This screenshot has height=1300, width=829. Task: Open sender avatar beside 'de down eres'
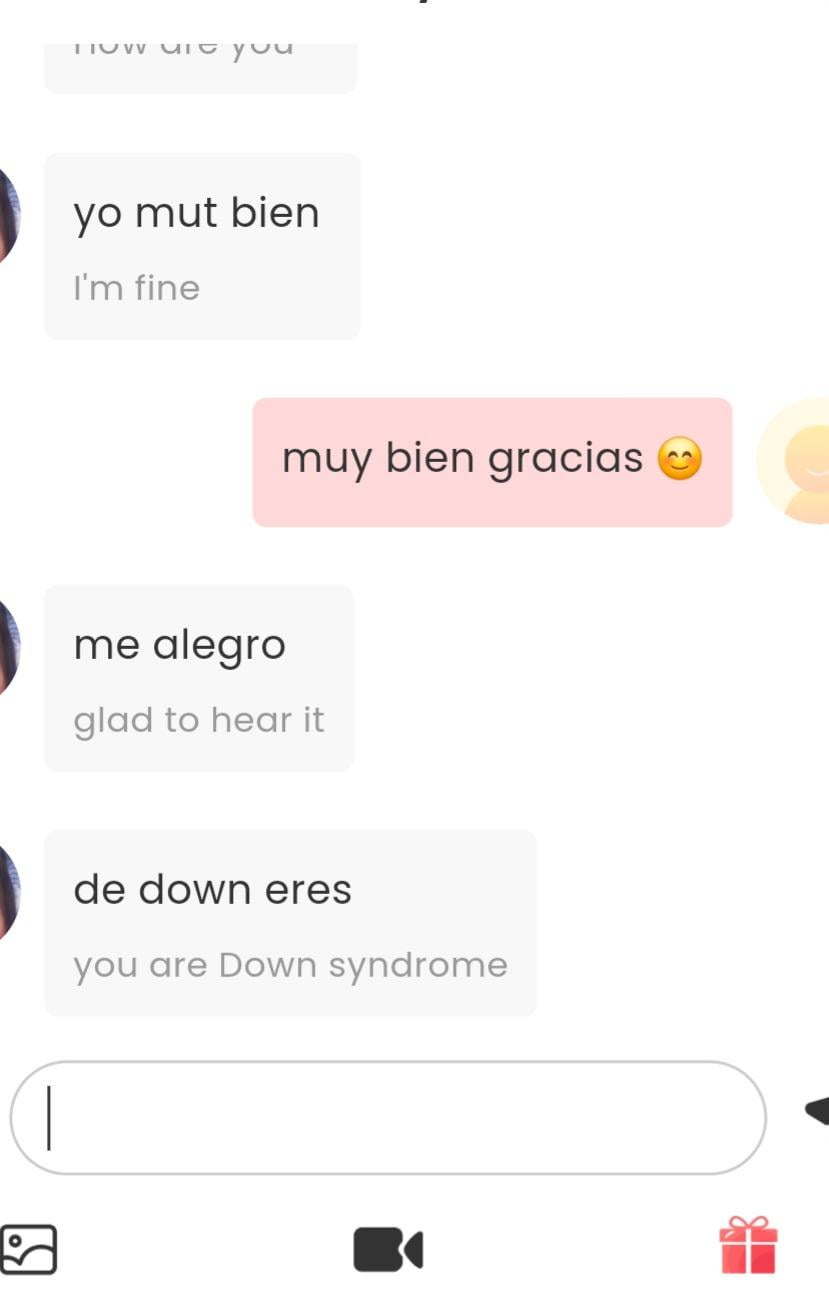(x=9, y=892)
